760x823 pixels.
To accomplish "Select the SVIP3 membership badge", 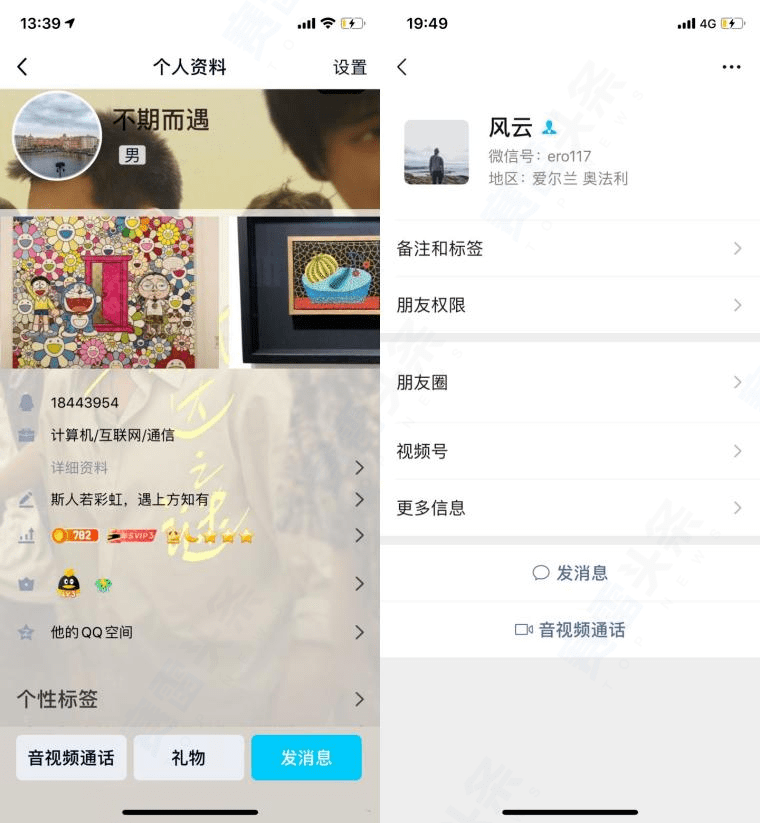I will pos(131,535).
